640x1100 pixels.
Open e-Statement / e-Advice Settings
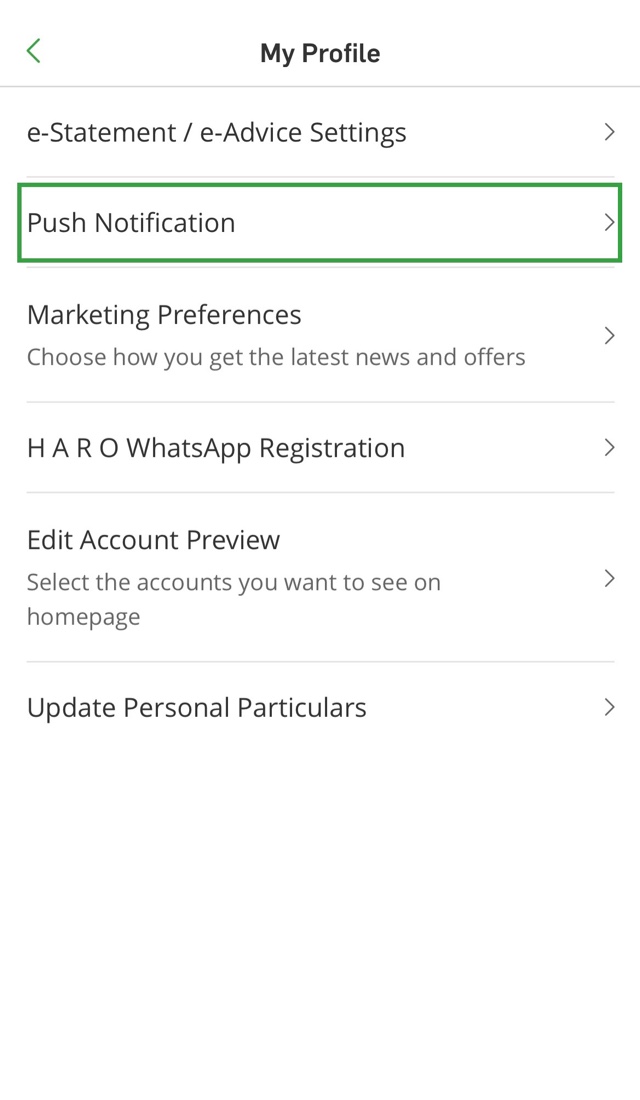(x=320, y=132)
